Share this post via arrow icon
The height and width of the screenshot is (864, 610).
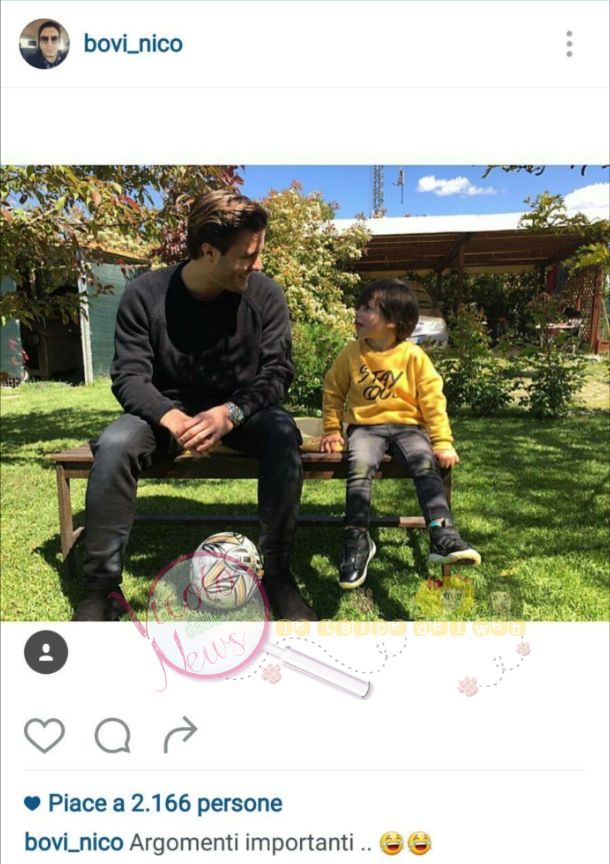pos(180,736)
